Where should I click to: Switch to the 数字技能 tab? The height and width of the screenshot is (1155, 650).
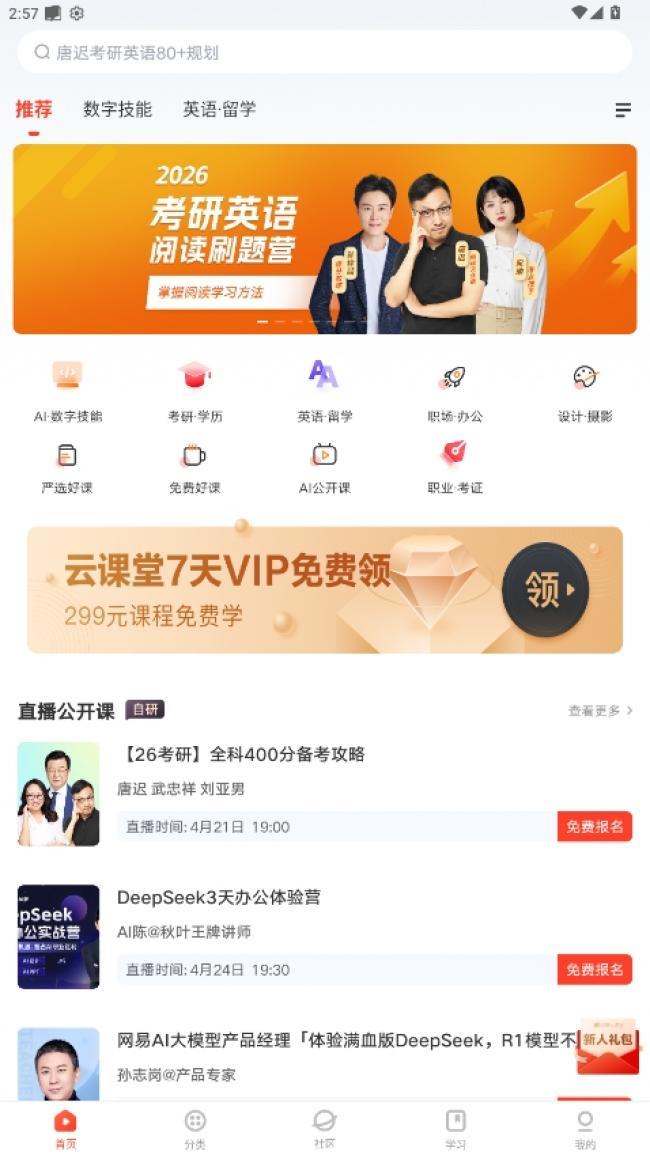coord(117,110)
